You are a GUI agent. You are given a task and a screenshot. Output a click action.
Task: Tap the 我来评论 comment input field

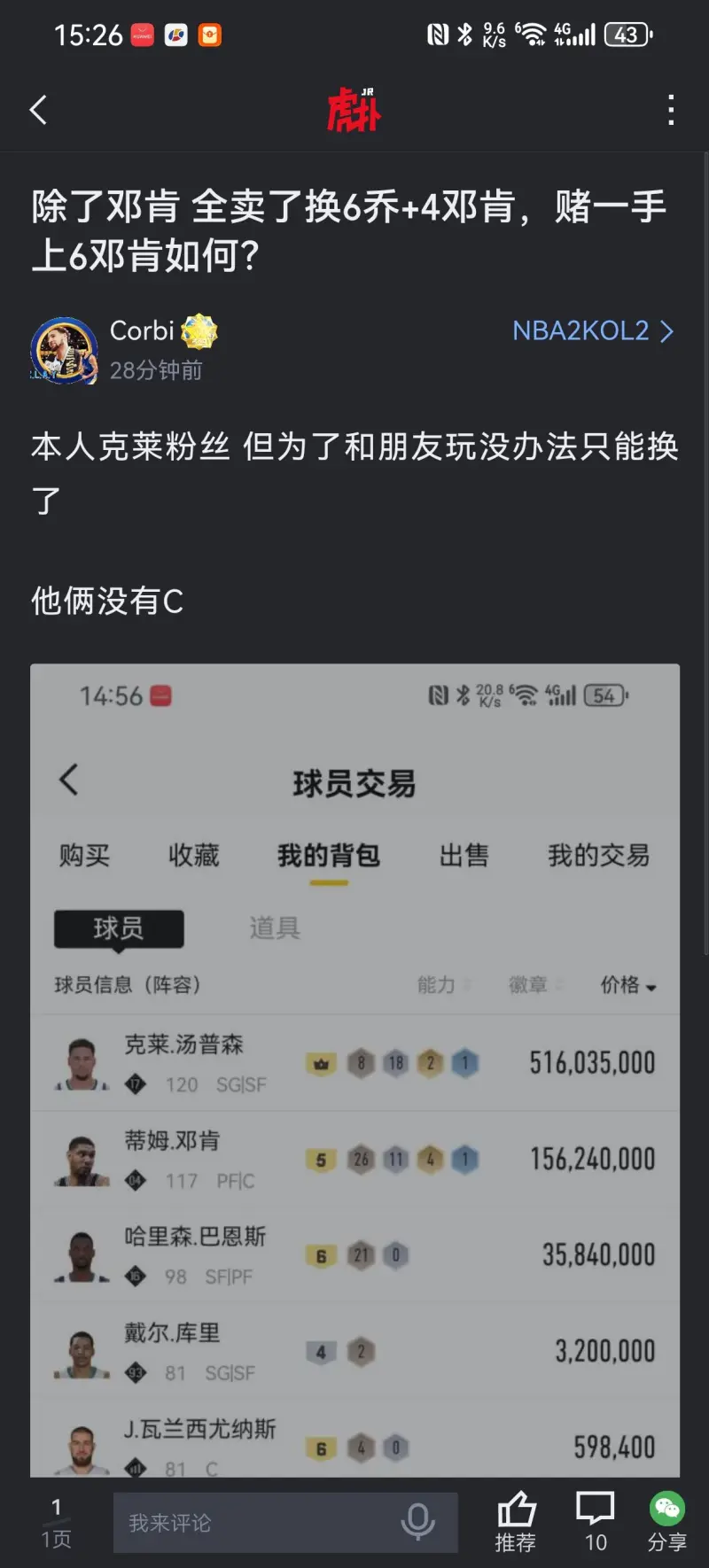coord(257,1523)
